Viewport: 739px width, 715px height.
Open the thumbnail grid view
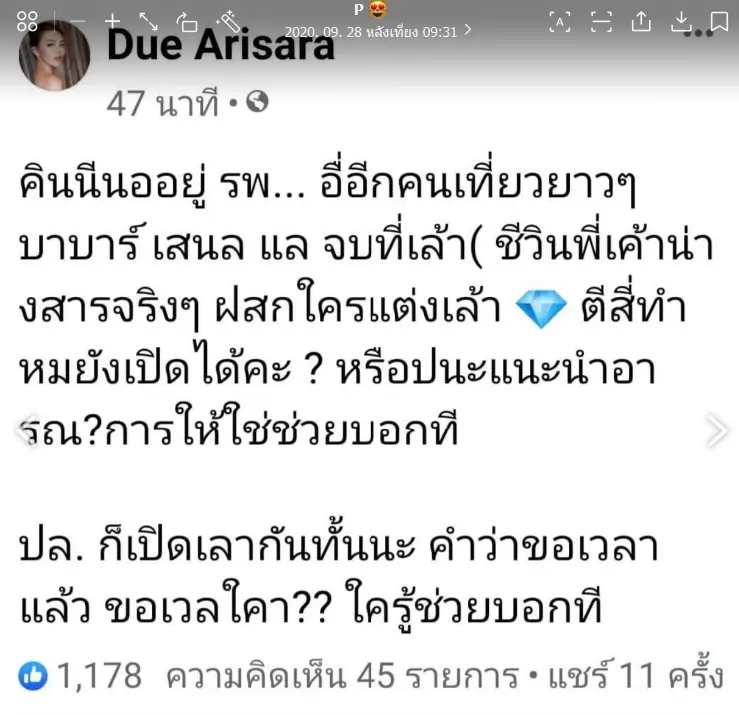(x=27, y=20)
